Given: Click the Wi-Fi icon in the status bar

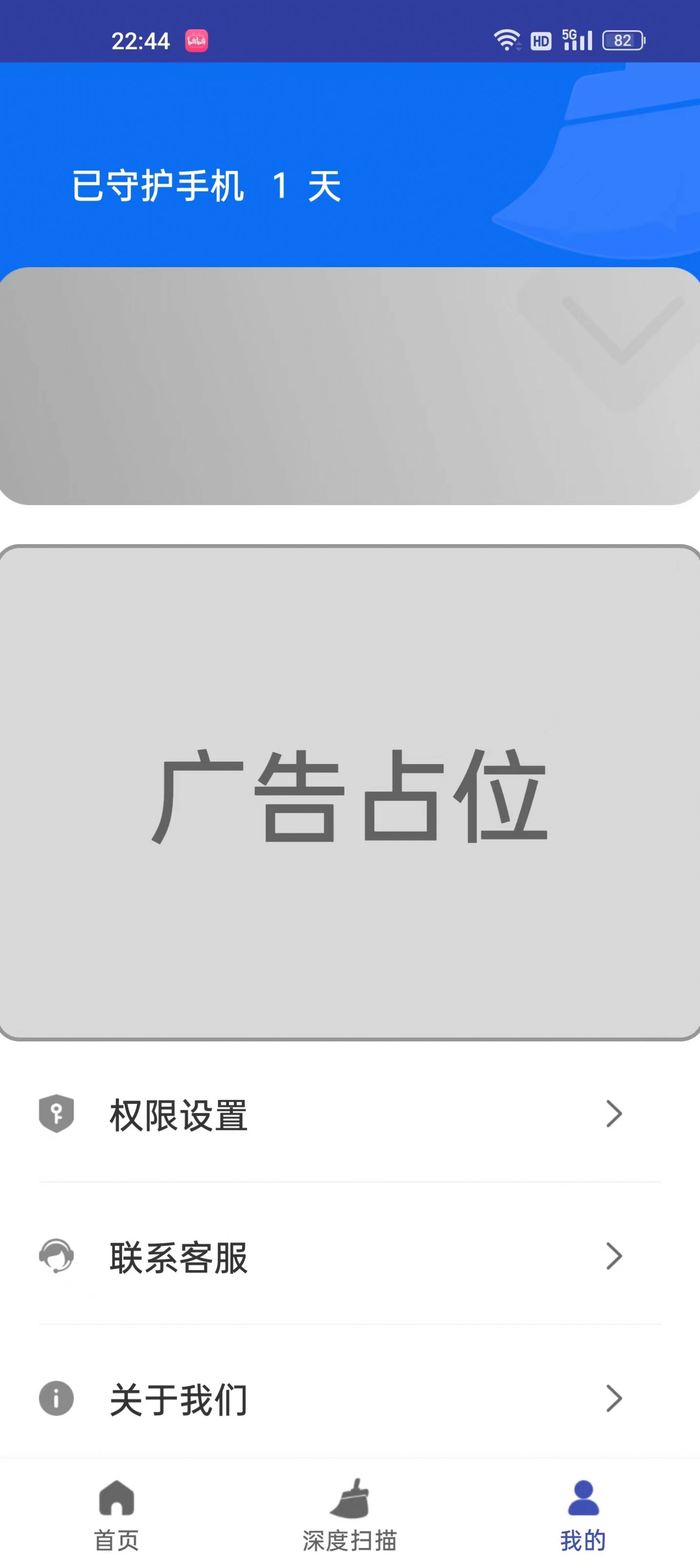Looking at the screenshot, I should 507,40.
